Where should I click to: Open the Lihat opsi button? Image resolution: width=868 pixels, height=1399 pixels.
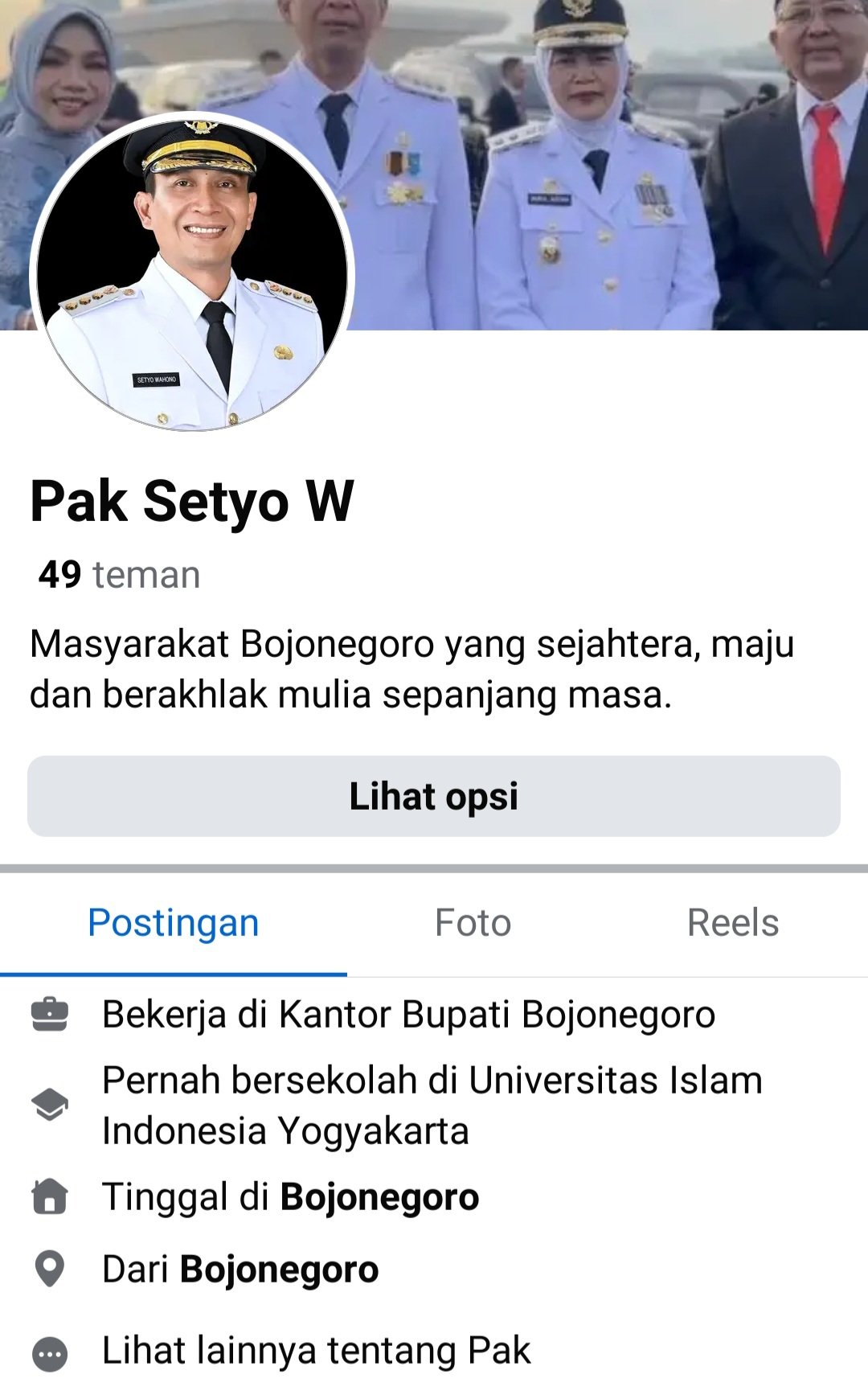434,796
